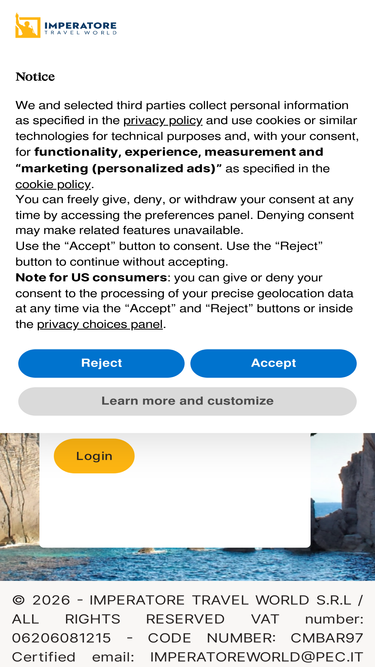The image size is (375, 667).
Task: Tap the yellow Login button
Action: [x=94, y=456]
